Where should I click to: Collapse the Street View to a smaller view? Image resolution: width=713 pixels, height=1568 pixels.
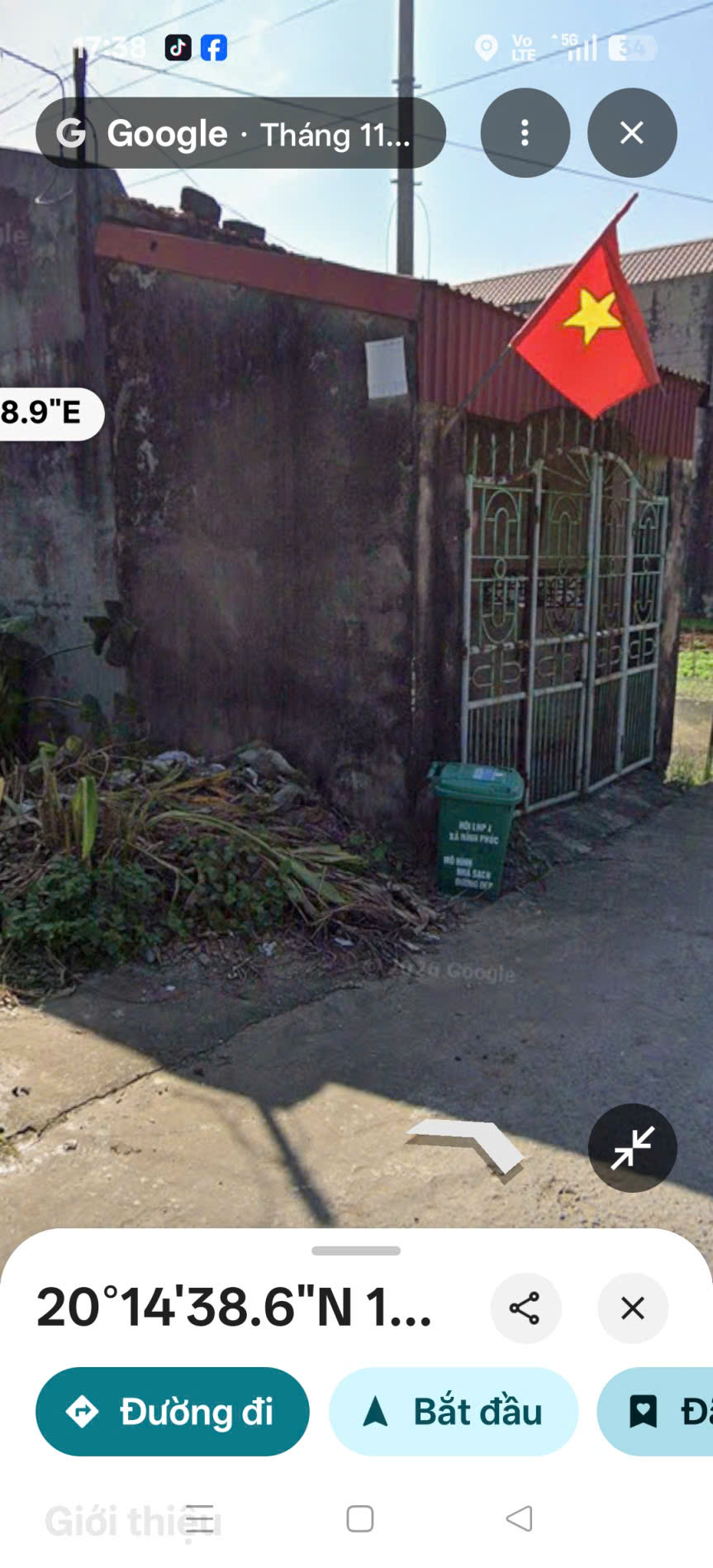coord(632,1148)
